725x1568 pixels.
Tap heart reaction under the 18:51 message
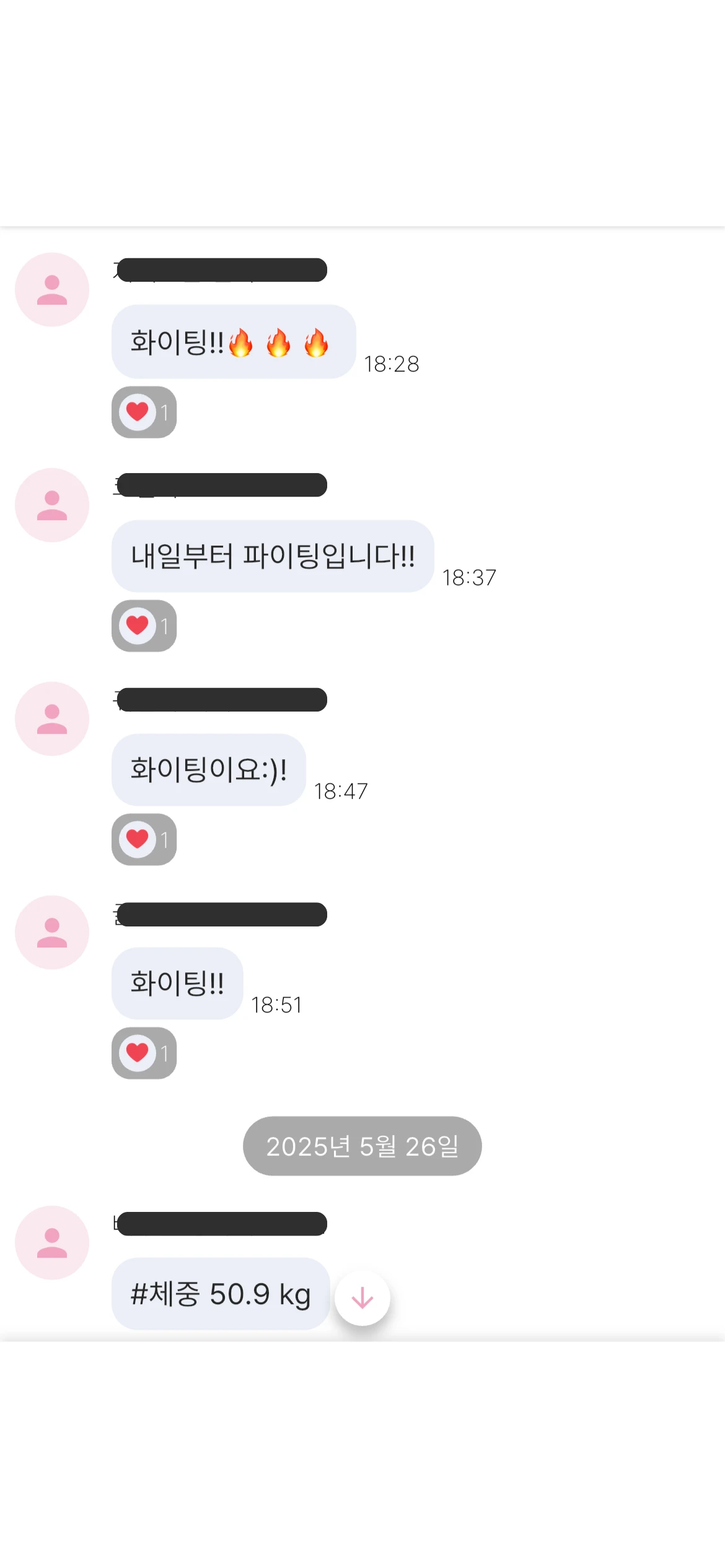144,1053
